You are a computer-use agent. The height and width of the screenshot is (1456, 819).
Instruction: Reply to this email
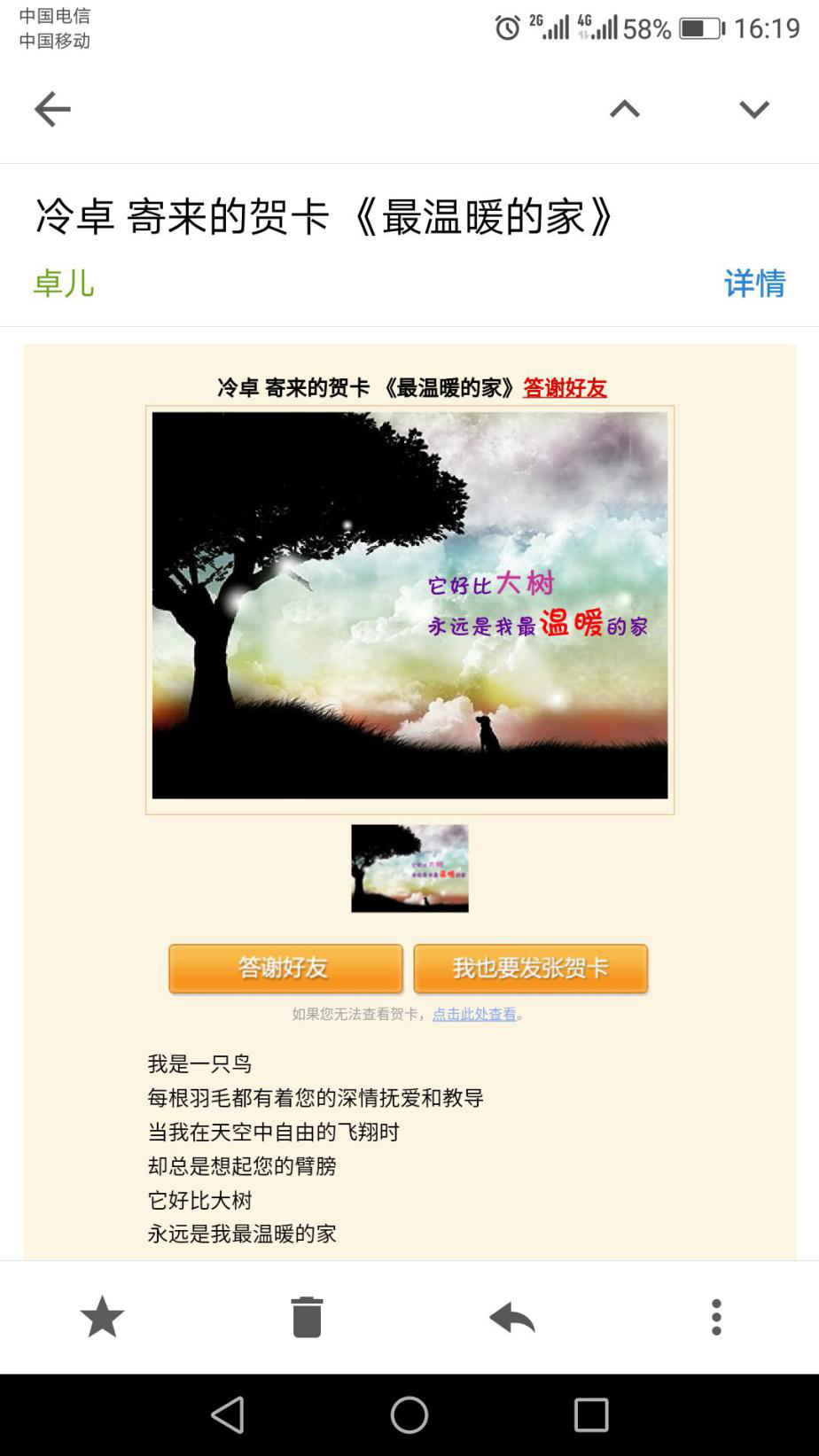pos(512,1317)
